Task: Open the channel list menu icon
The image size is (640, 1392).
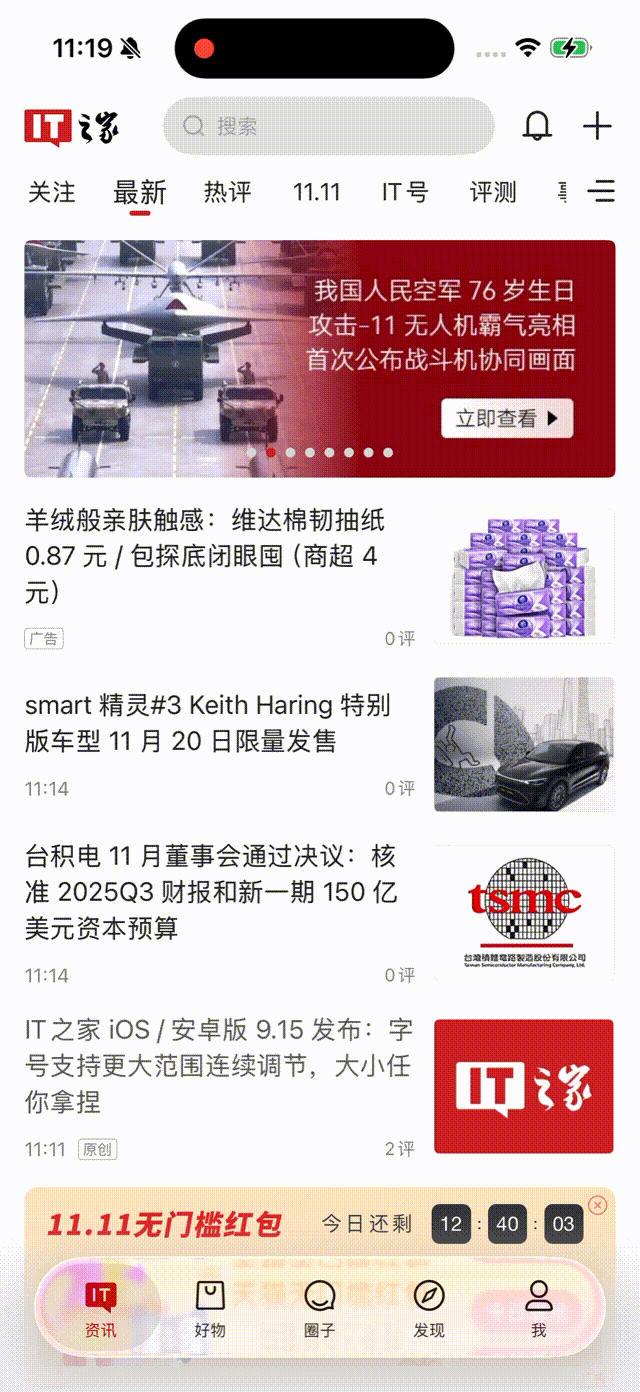Action: [x=602, y=192]
